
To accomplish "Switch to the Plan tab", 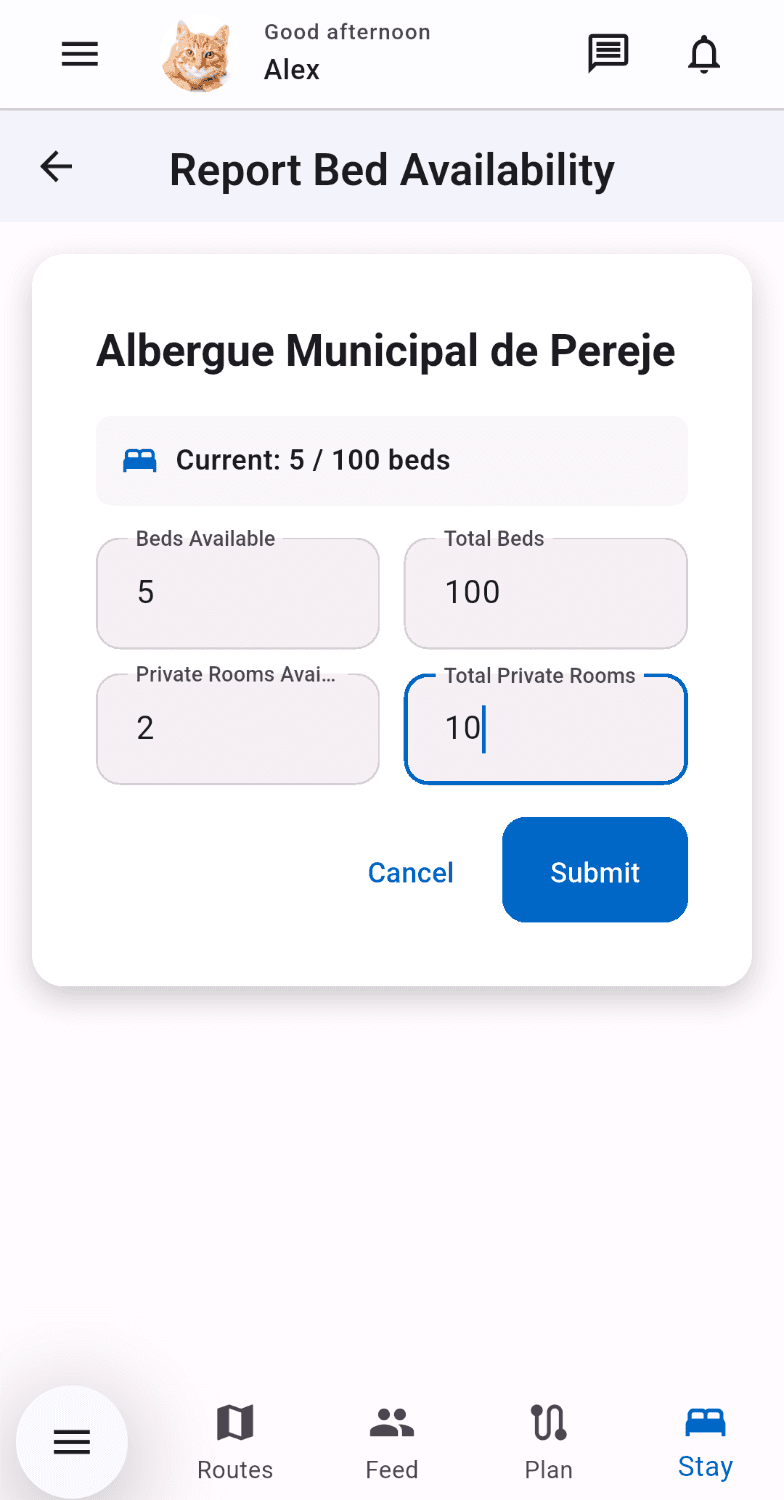I will 548,1442.
